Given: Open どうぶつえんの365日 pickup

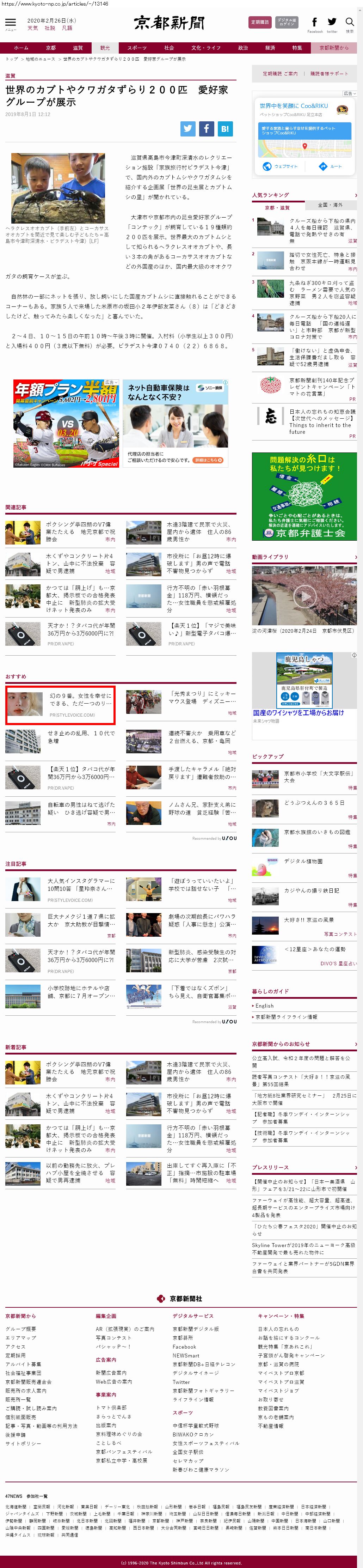Looking at the screenshot, I should point(314,803).
